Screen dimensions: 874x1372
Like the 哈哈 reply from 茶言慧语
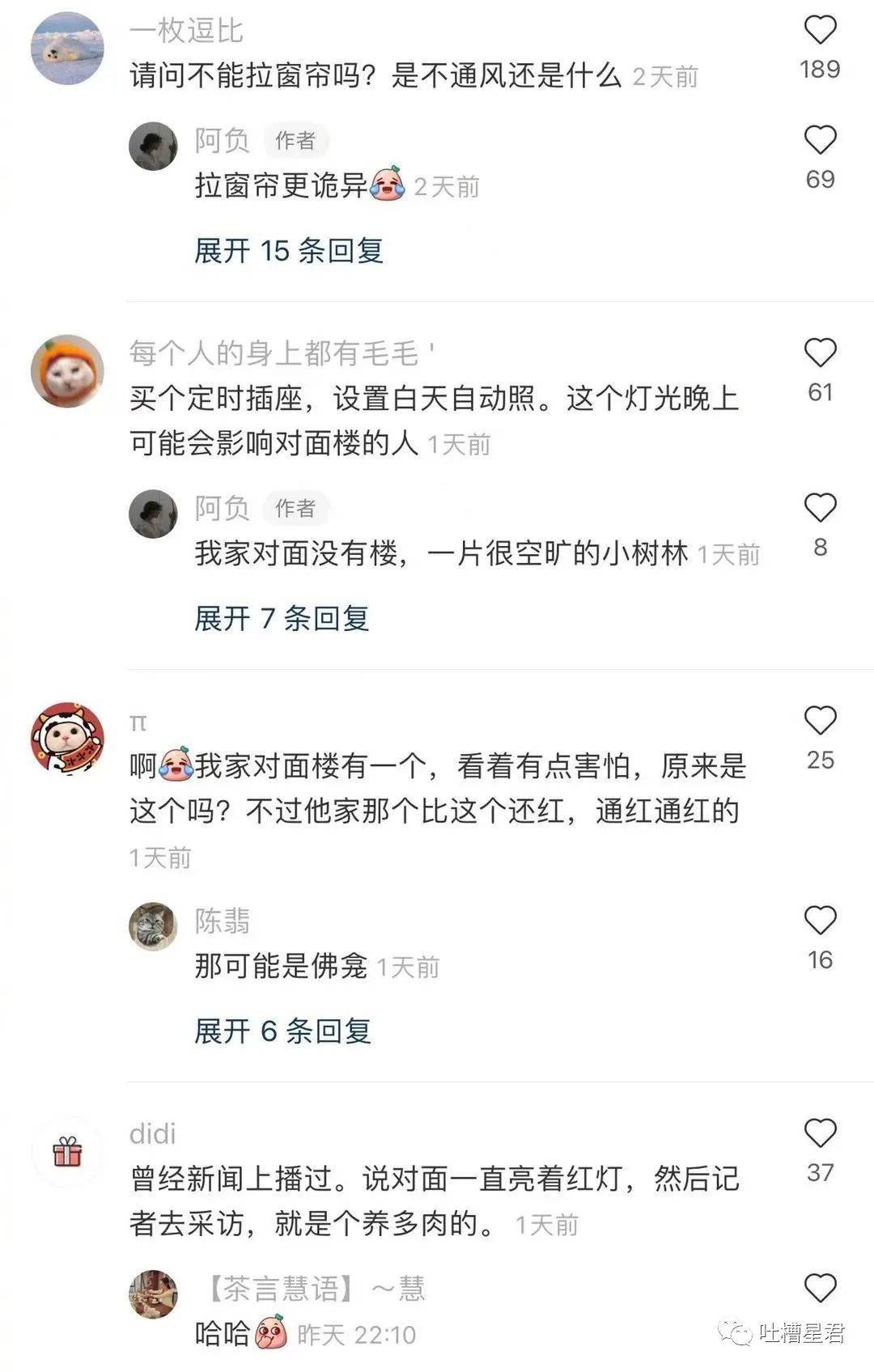pyautogui.click(x=820, y=1288)
